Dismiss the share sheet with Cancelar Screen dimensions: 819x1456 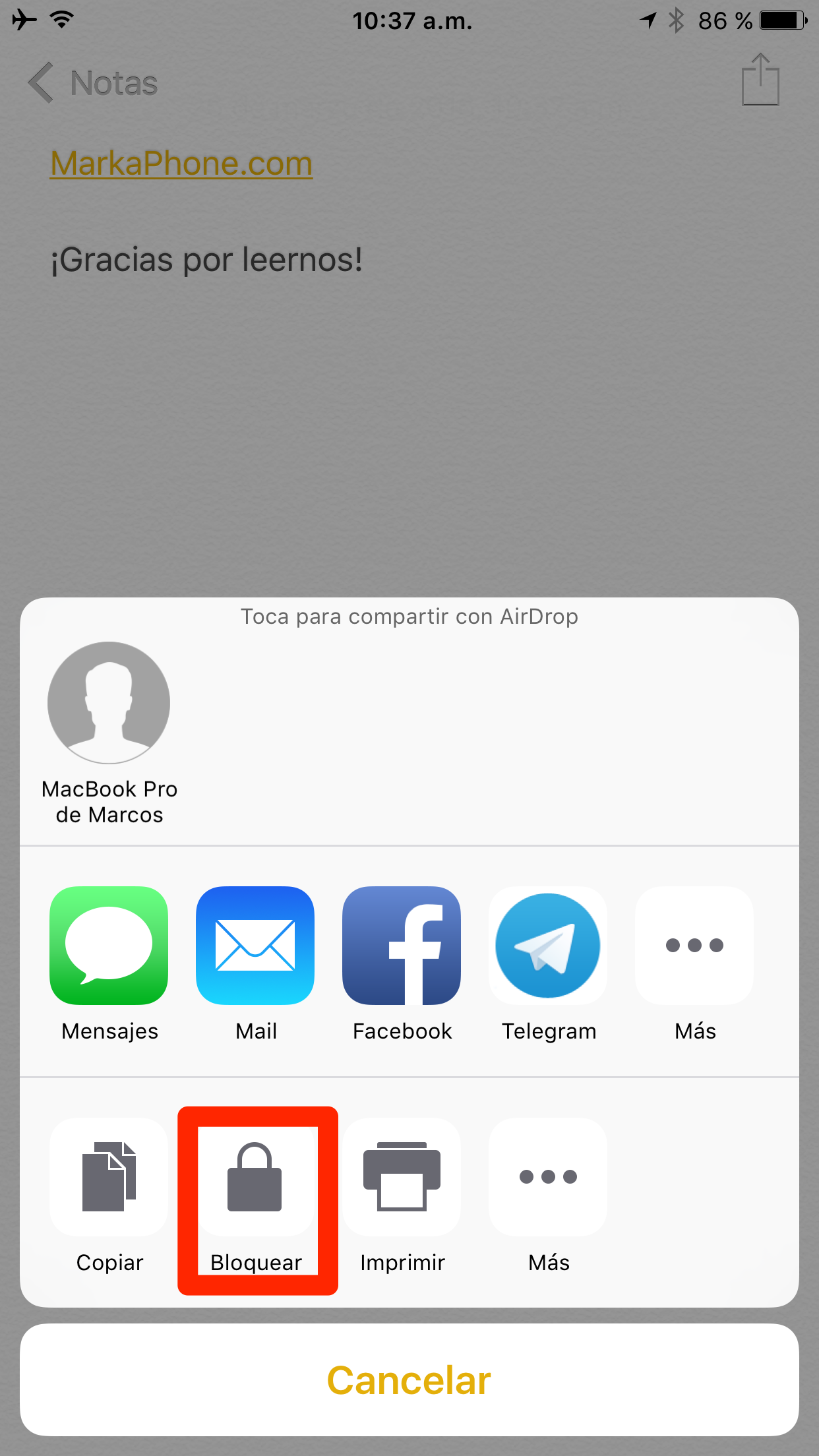pyautogui.click(x=409, y=1380)
